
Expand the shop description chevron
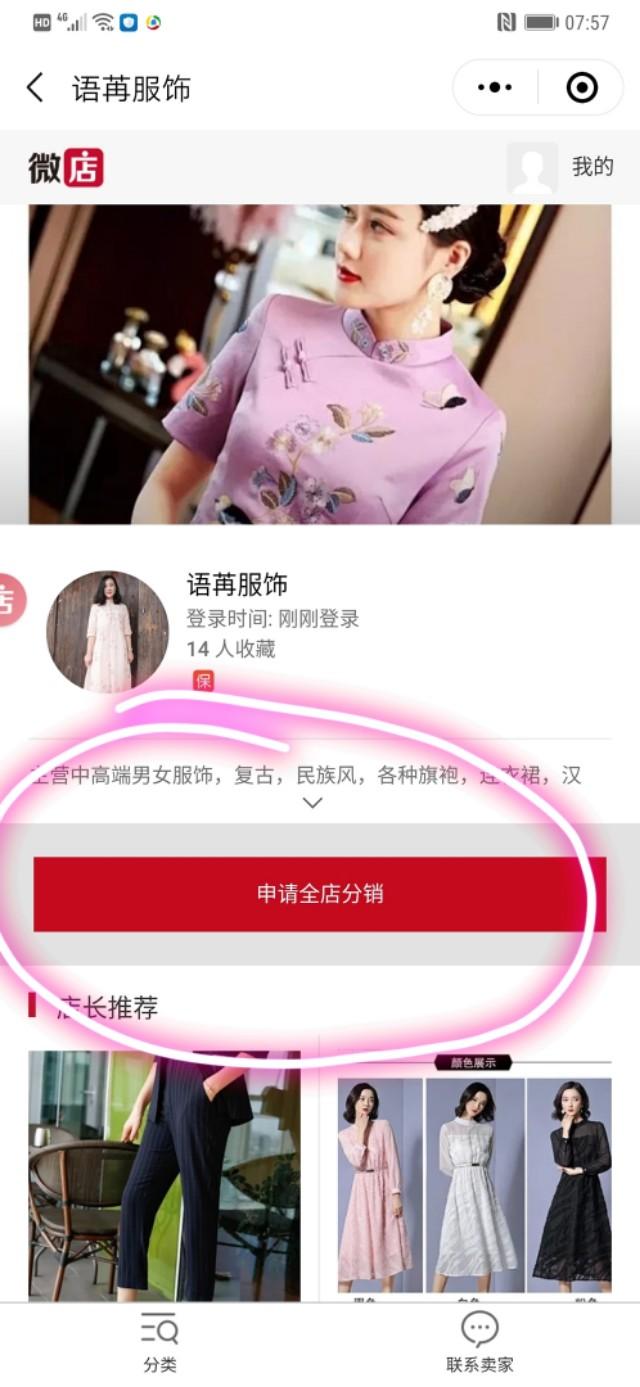[x=312, y=802]
